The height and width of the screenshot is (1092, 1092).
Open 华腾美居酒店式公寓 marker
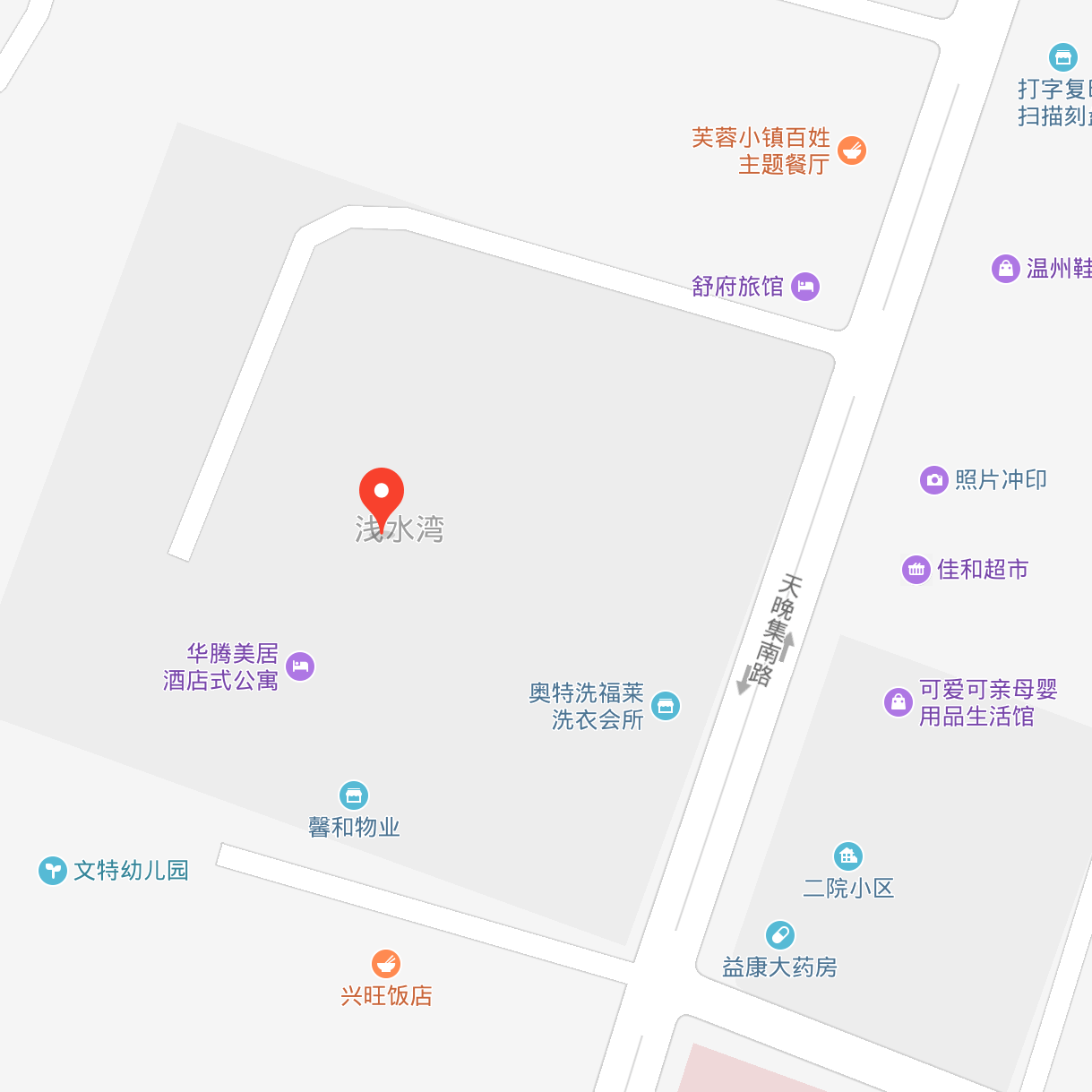[300, 666]
